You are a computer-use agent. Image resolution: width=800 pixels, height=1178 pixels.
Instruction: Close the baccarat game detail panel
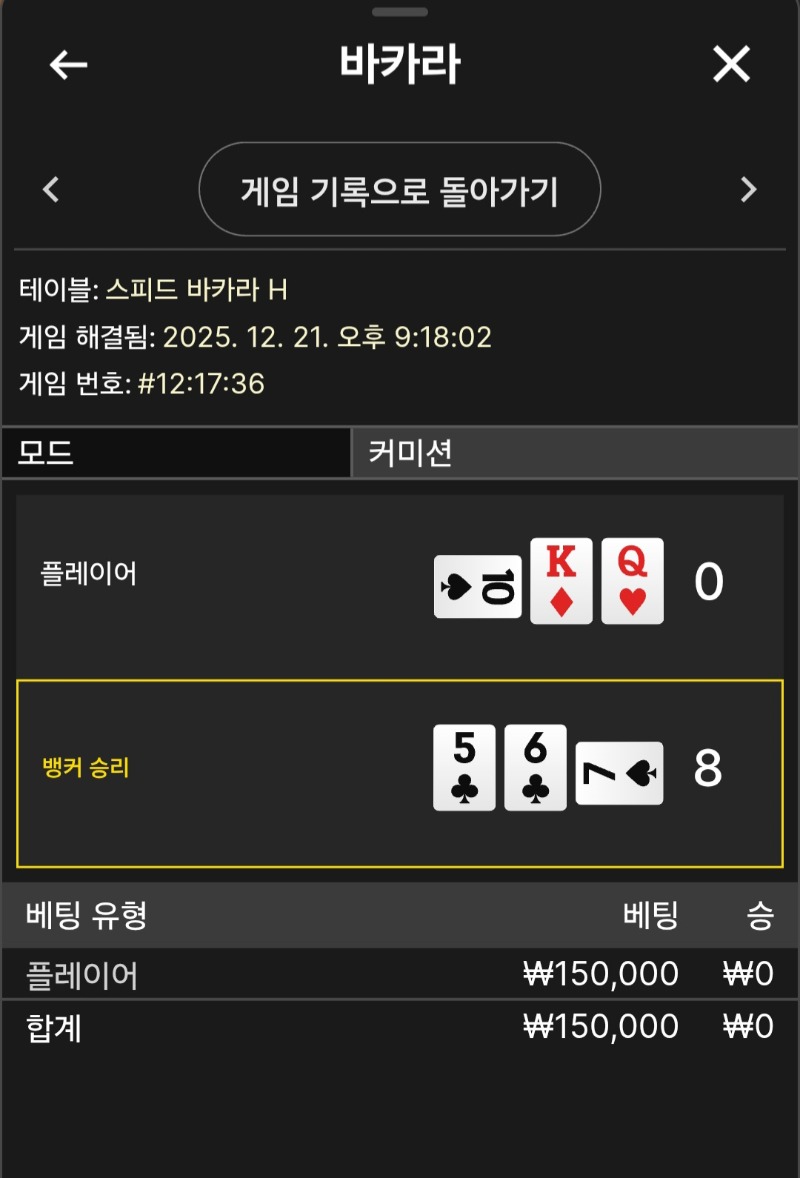point(731,65)
